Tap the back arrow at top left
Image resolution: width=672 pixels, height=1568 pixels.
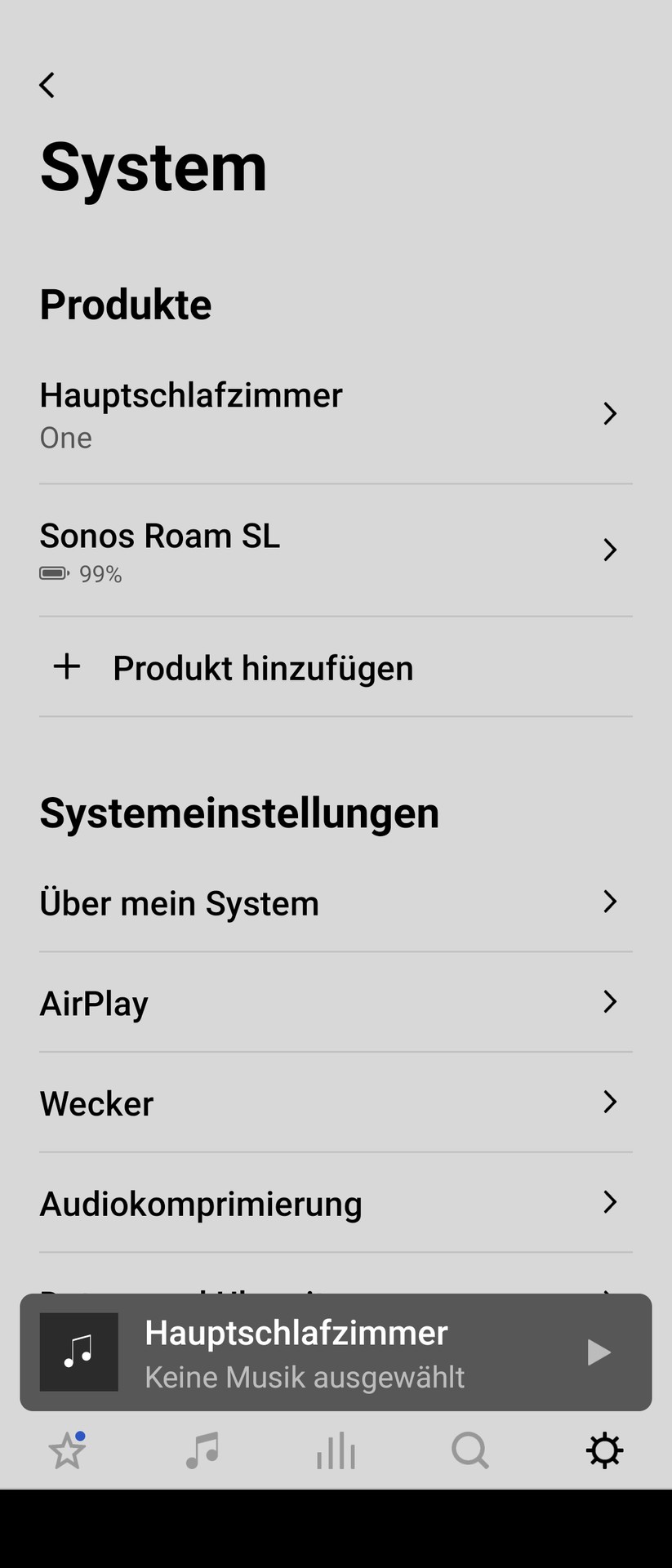47,84
